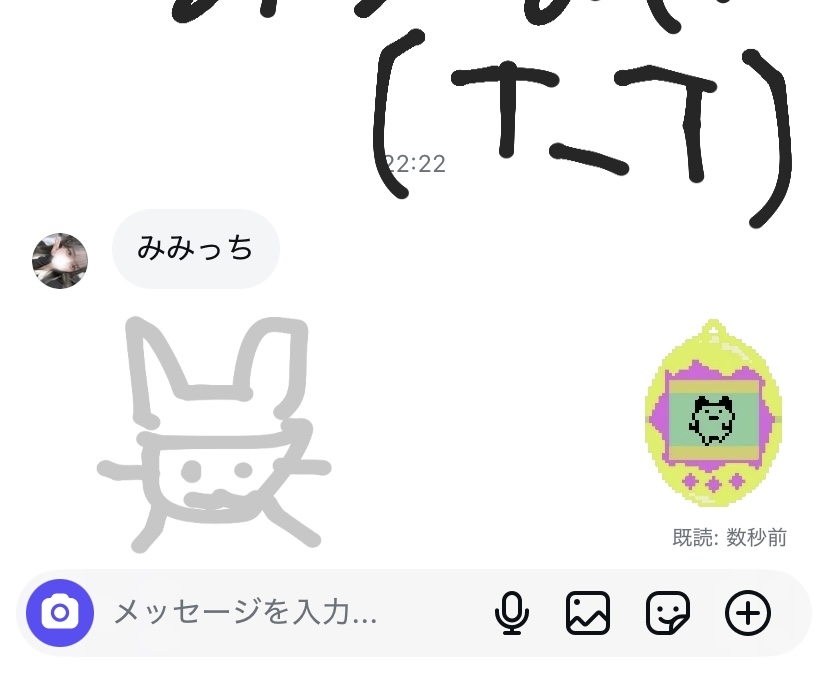
Task: Open the sender's profile picture beside みみっち
Action: pos(60,261)
